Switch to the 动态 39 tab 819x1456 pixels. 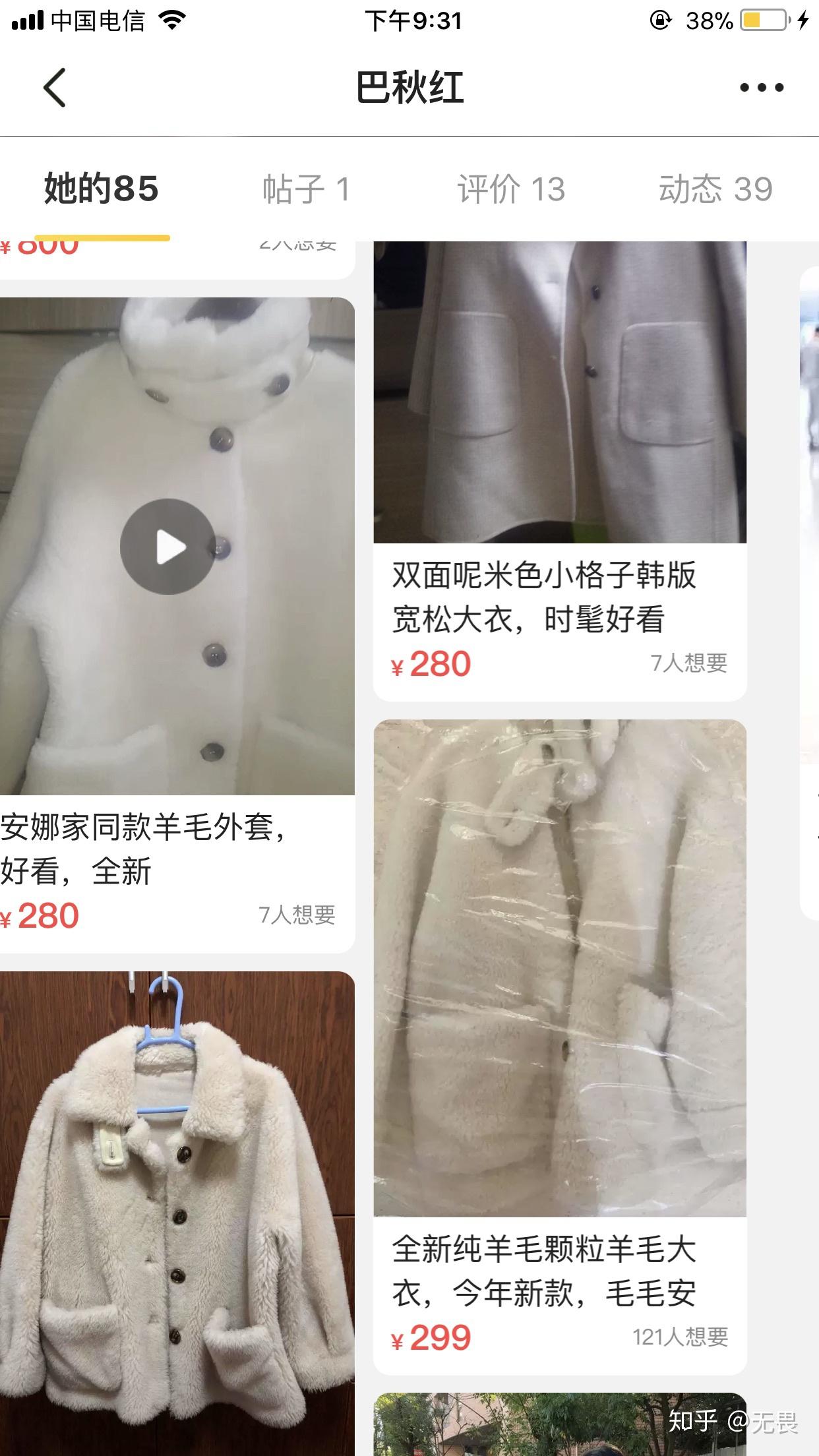[x=715, y=190]
